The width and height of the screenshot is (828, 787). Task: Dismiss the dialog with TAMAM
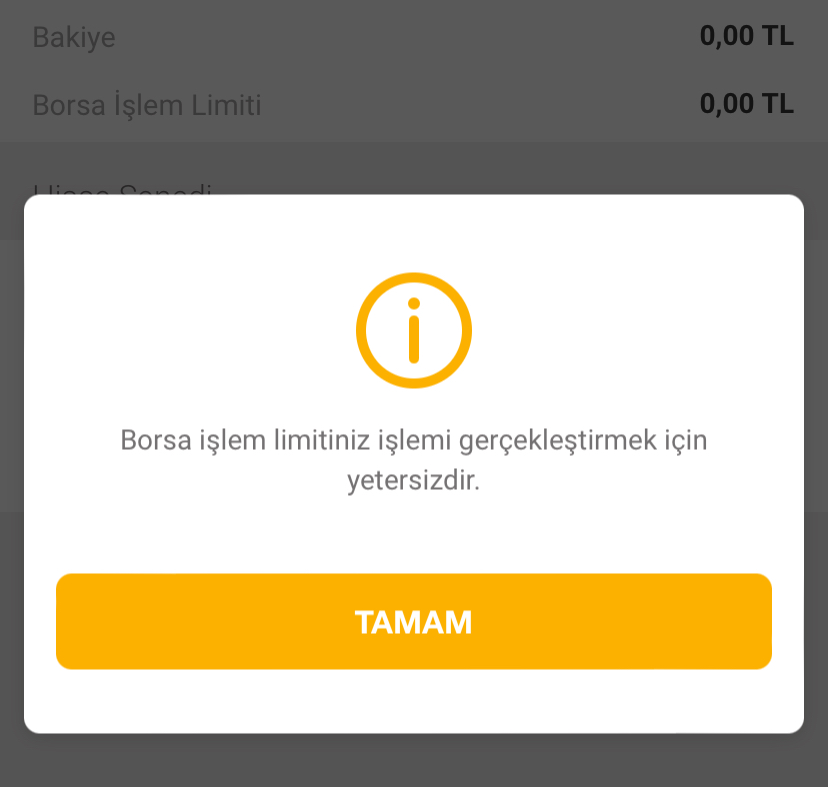click(x=413, y=621)
